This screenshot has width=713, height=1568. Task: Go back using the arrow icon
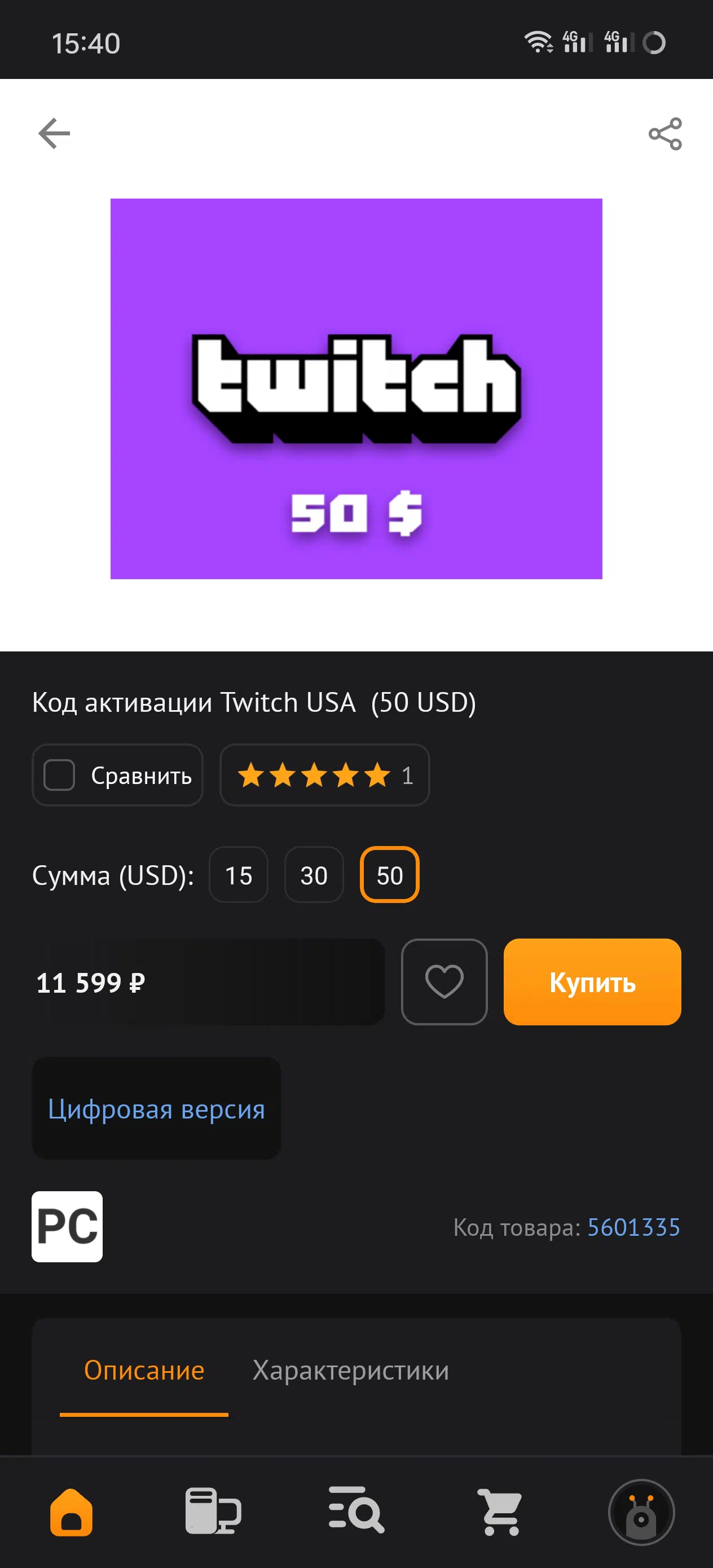[x=54, y=133]
